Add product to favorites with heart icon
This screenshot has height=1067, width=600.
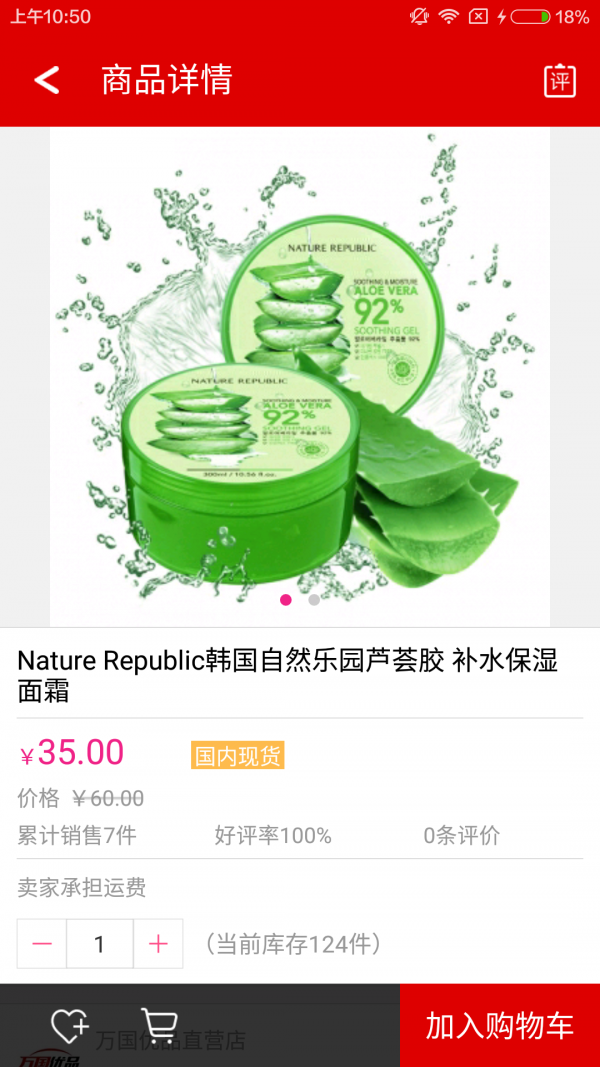coord(69,1025)
